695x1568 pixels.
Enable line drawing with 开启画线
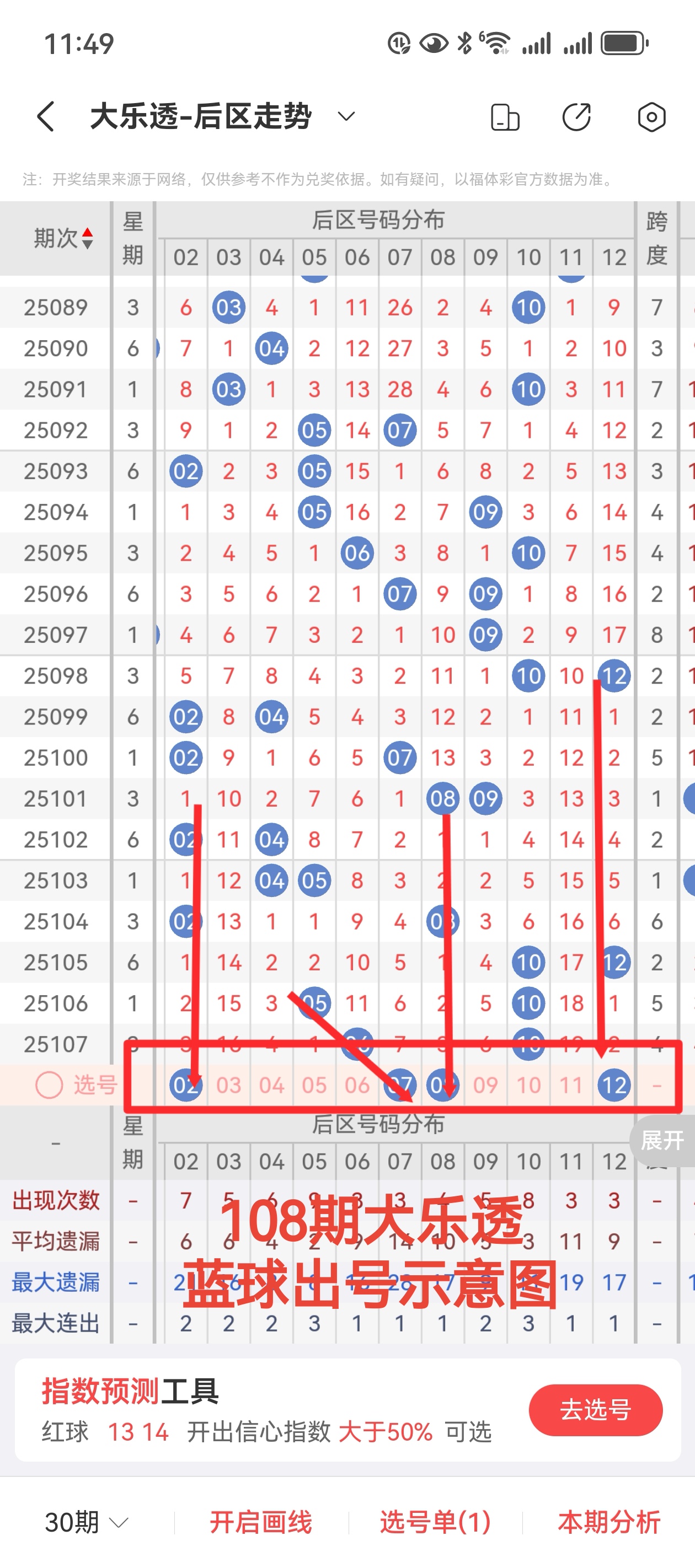261,1523
